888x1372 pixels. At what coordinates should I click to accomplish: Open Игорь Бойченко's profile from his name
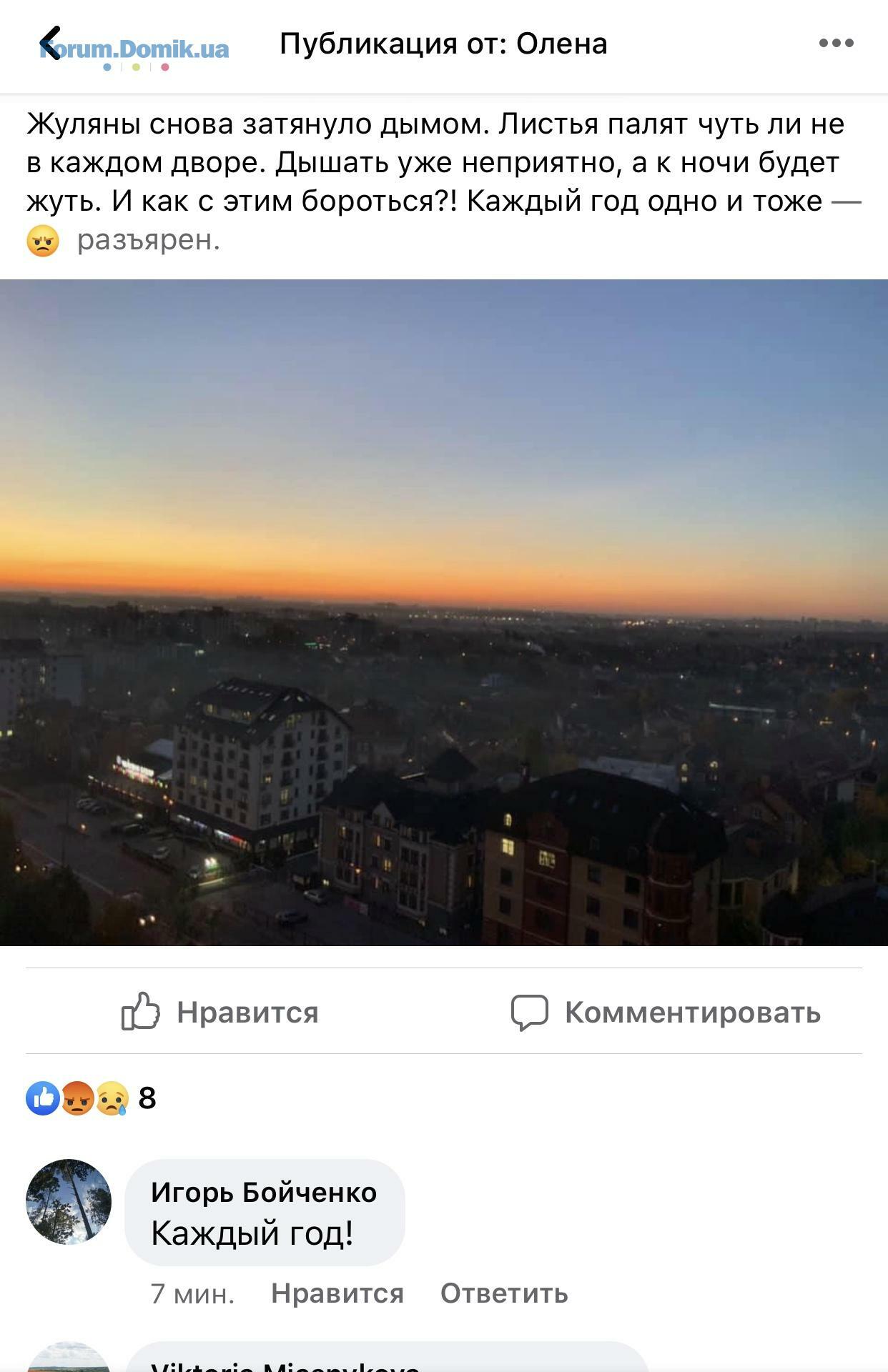(x=264, y=1193)
